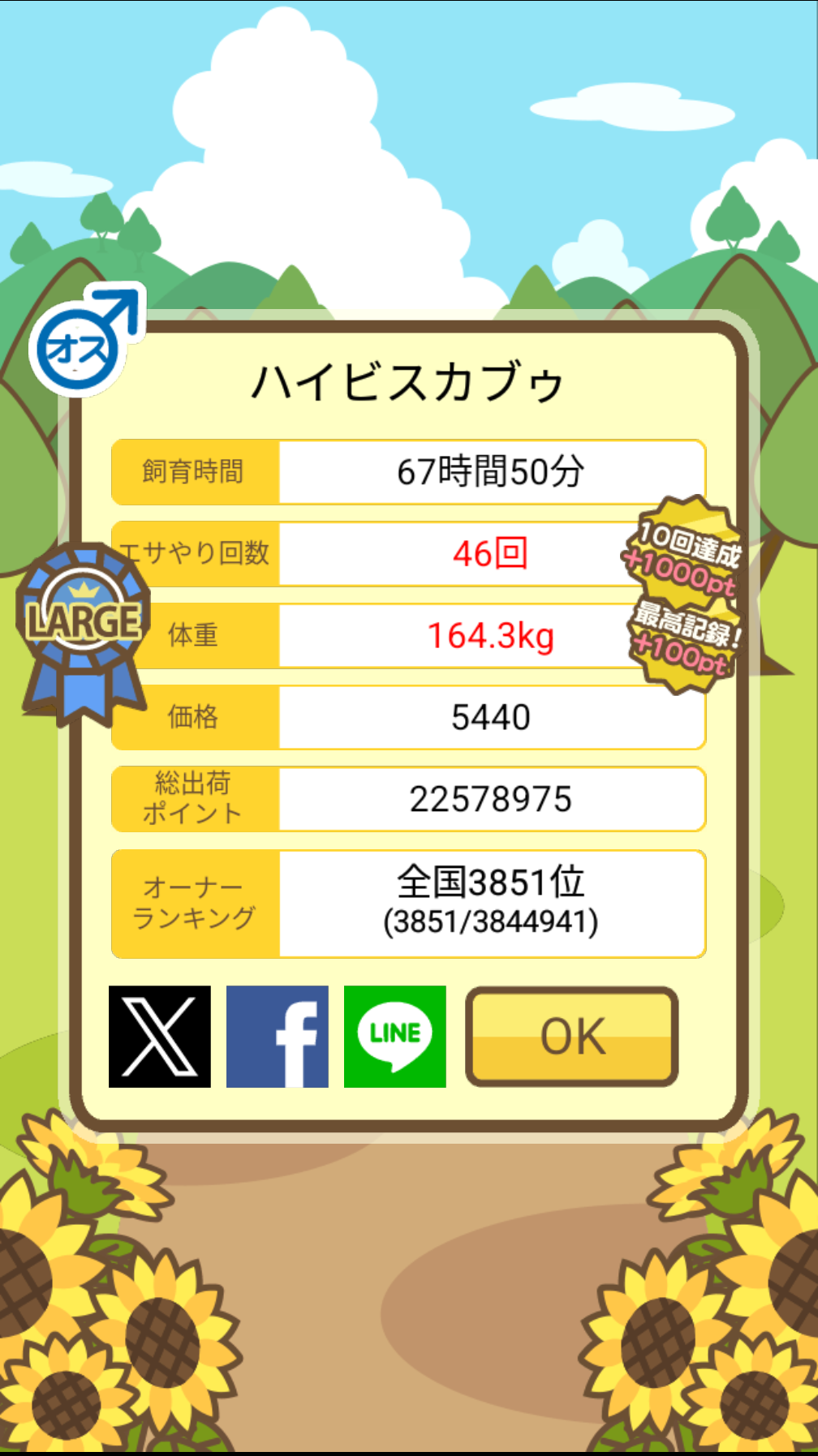818x1456 pixels.
Task: Share the result via LINE
Action: tap(395, 1036)
